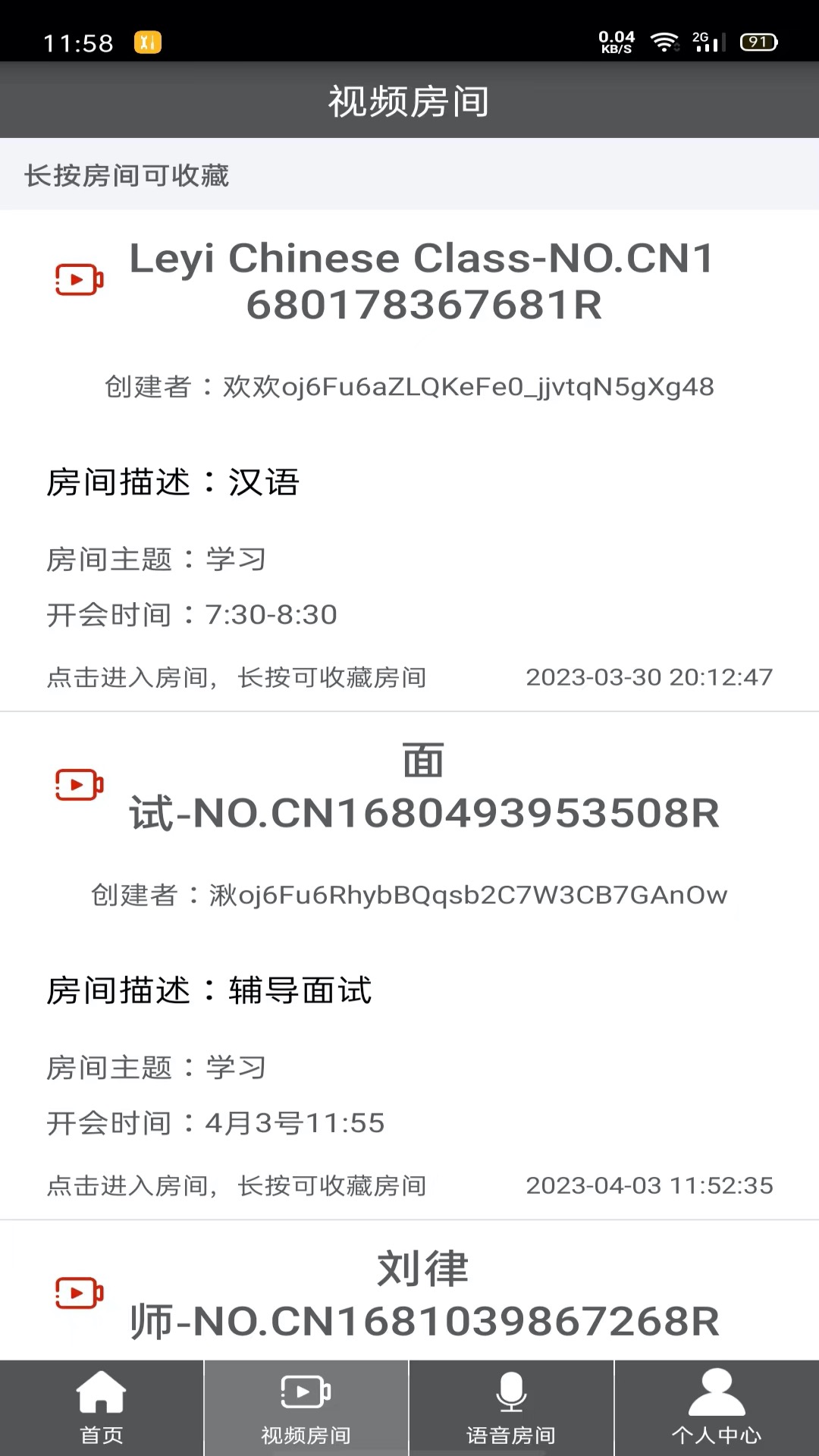Click the battery indicator showing 91
This screenshot has height=1456, width=819.
click(756, 43)
